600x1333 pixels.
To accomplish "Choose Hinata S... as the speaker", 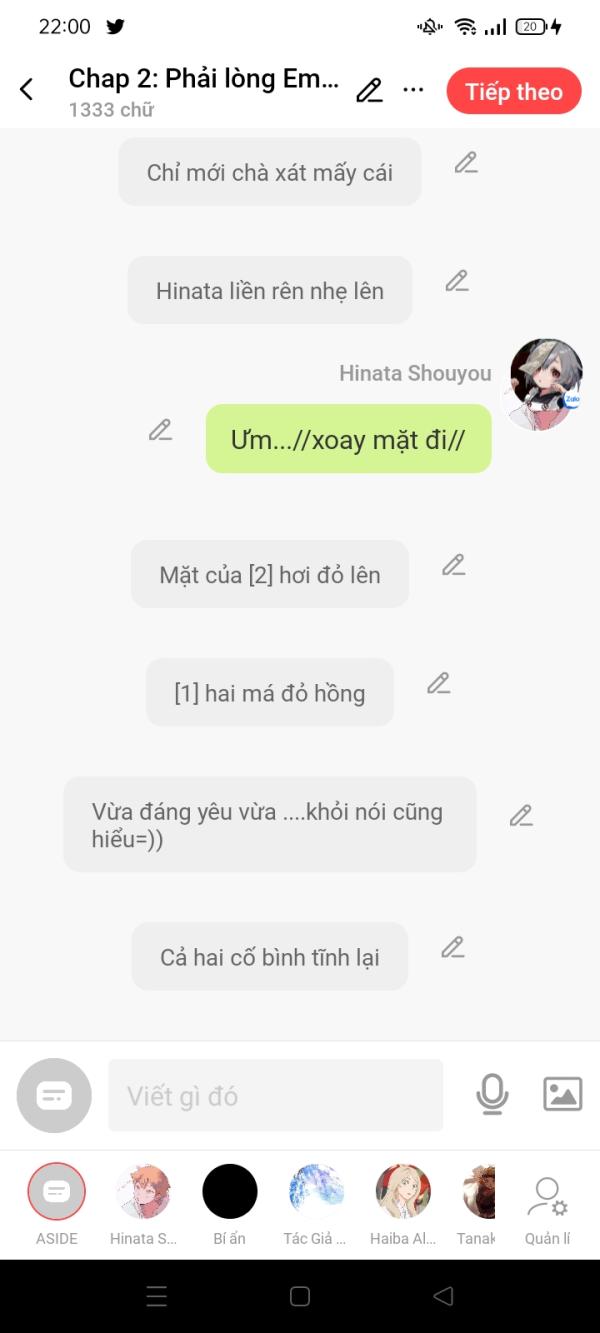I will (143, 1192).
